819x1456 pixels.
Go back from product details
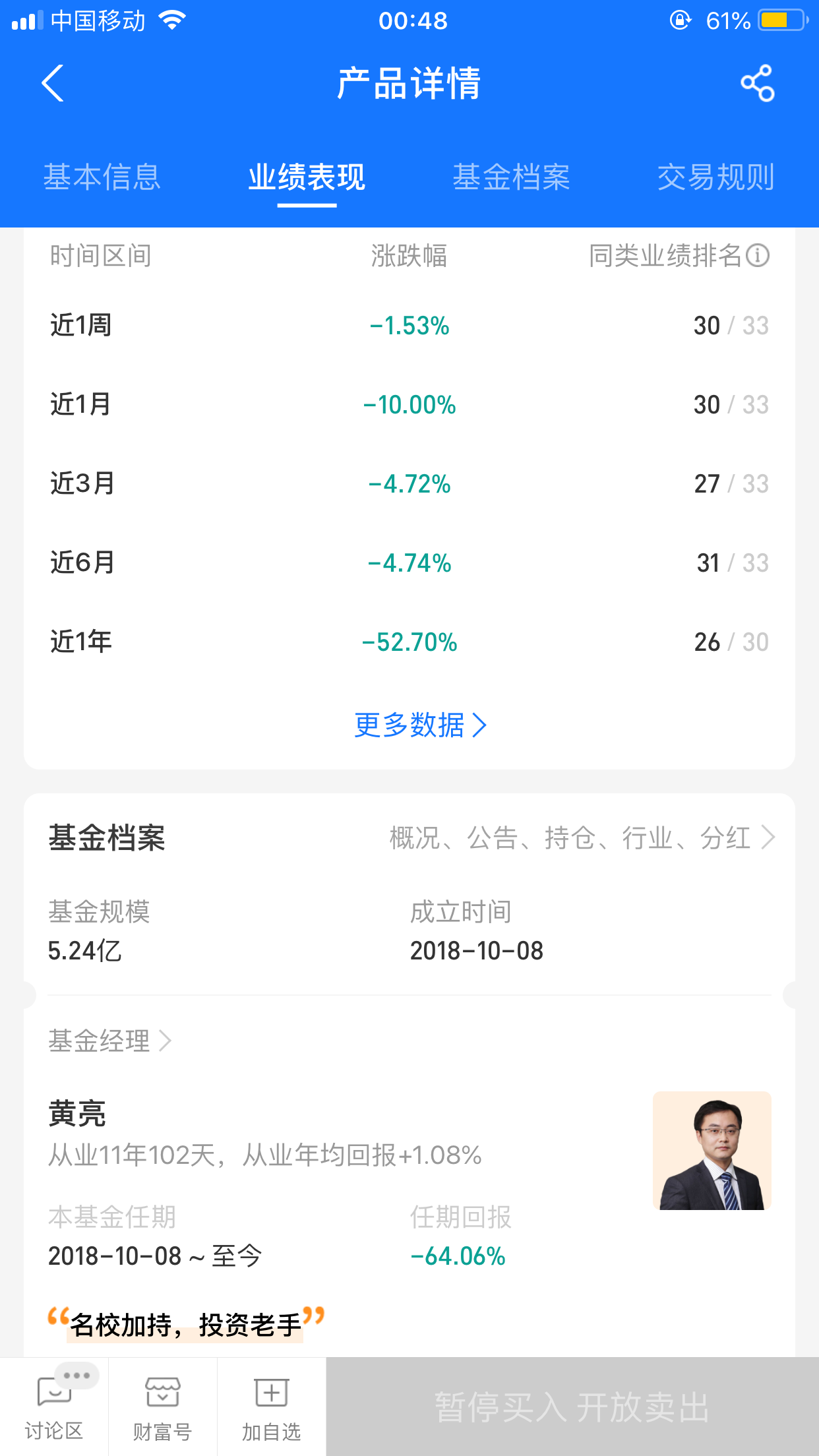click(x=53, y=83)
